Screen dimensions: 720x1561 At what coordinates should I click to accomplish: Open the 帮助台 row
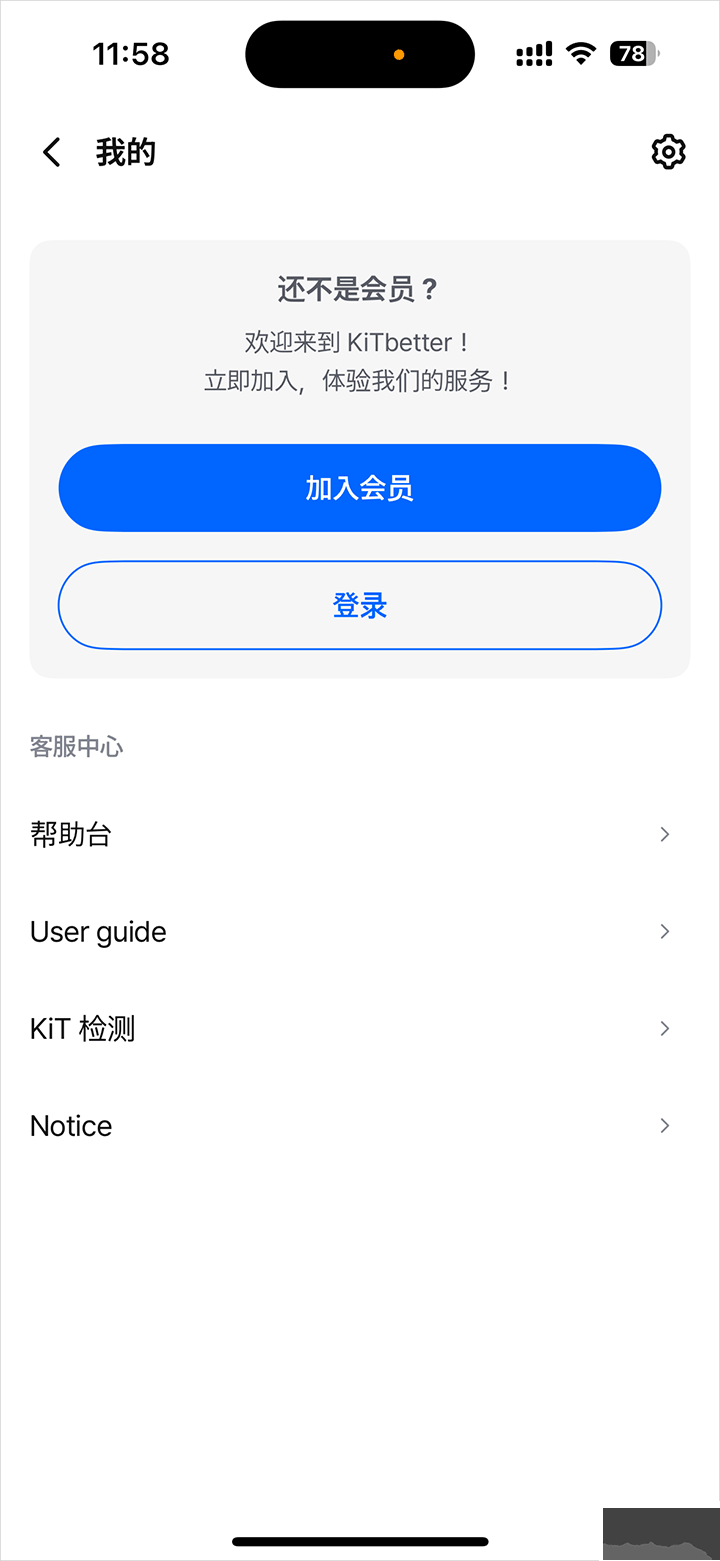pyautogui.click(x=350, y=834)
